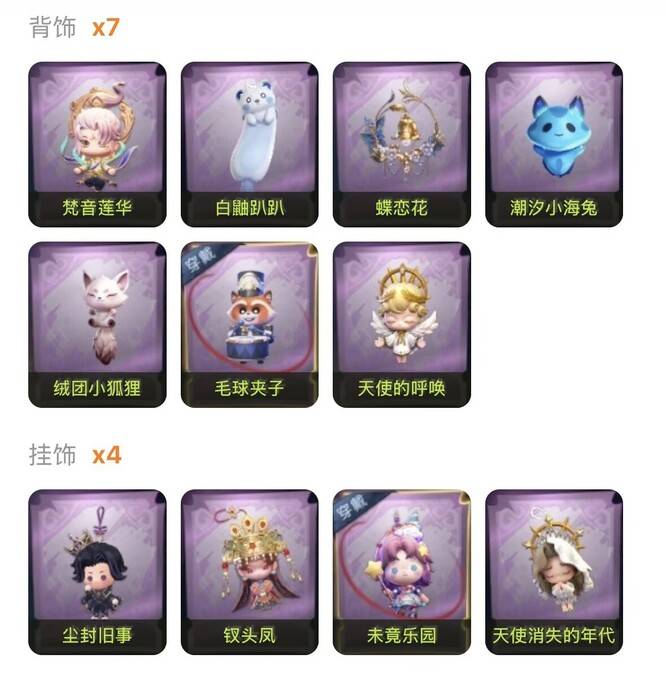This screenshot has height=680, width=666.
Task: Select the equipped 毛球夹子 card
Action: (x=249, y=323)
